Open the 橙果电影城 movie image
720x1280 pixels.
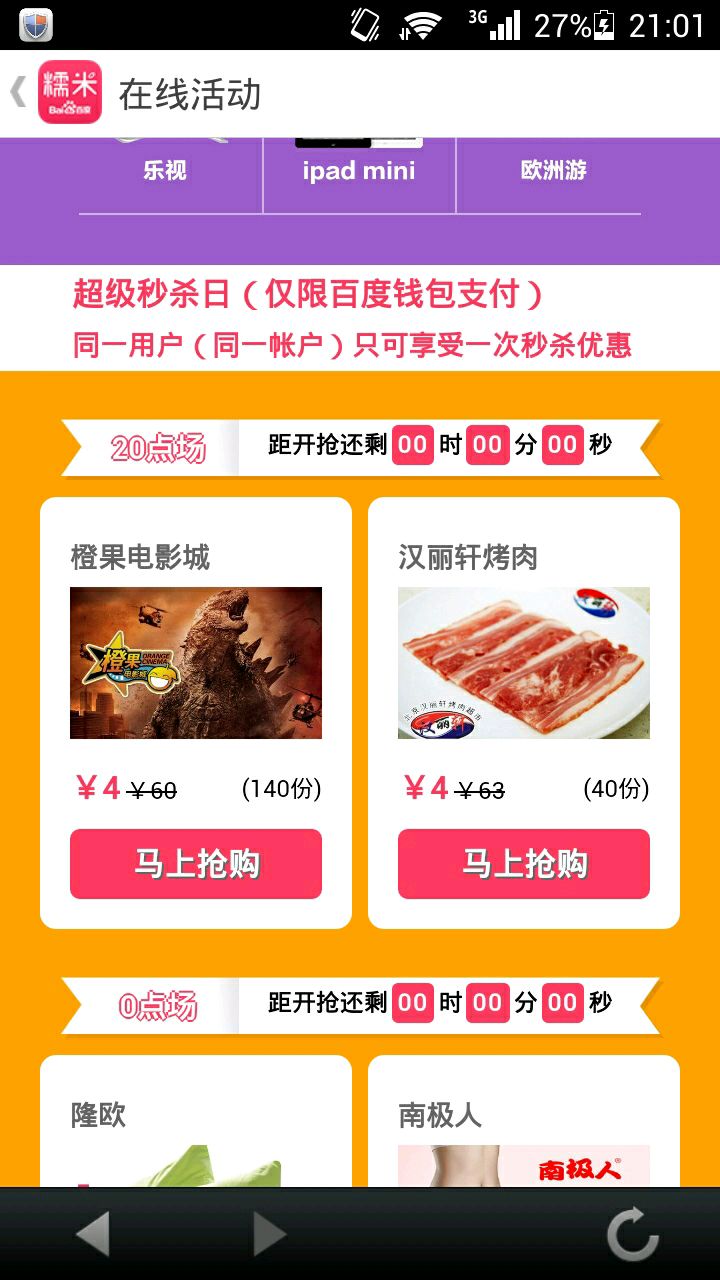coord(196,663)
